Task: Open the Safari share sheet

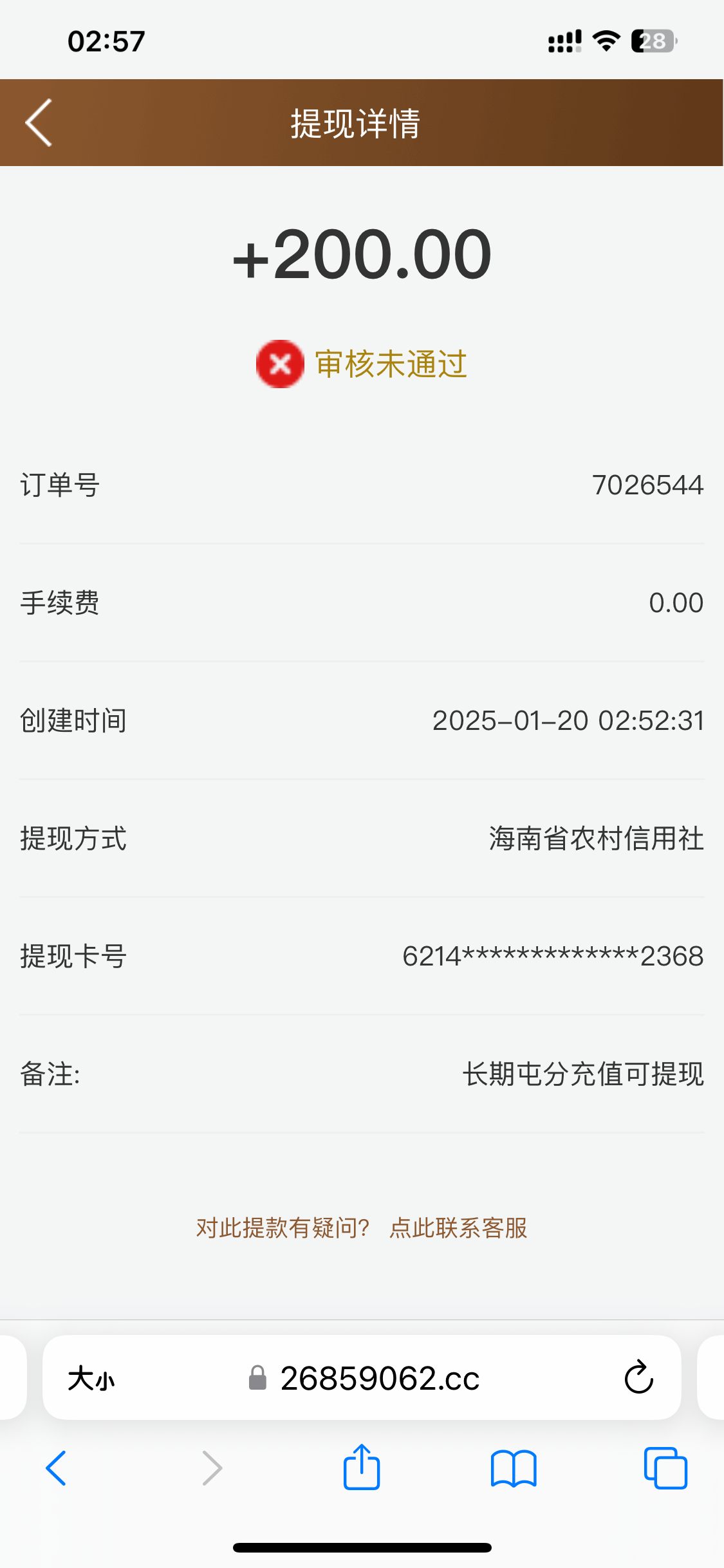Action: (362, 1466)
